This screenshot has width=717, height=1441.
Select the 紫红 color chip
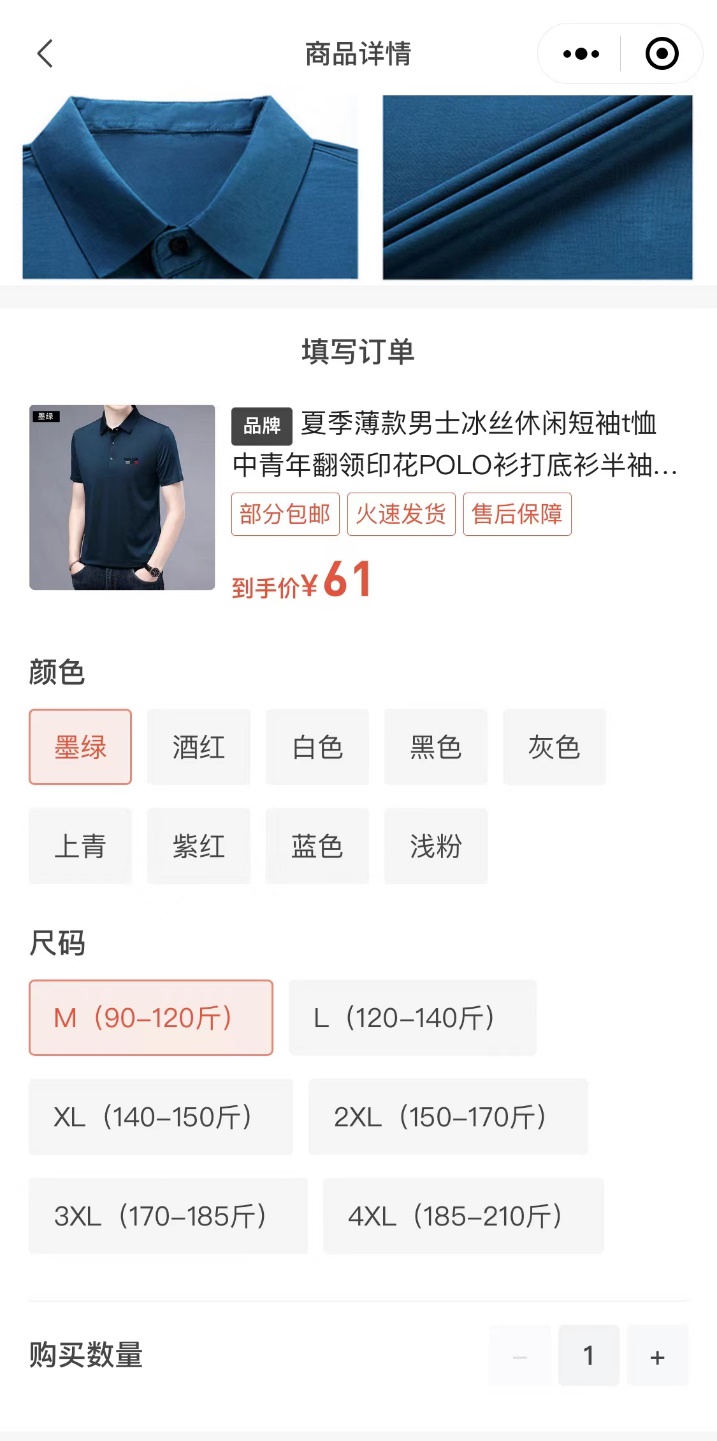(198, 846)
